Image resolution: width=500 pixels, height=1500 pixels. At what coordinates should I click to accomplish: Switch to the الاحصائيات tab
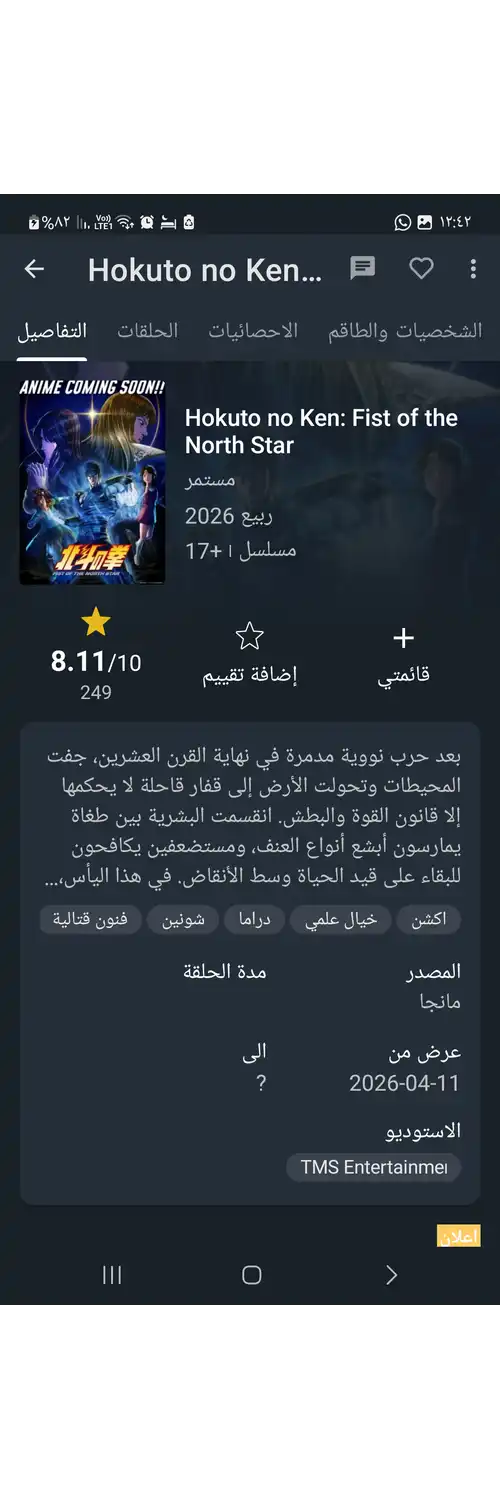pyautogui.click(x=253, y=331)
